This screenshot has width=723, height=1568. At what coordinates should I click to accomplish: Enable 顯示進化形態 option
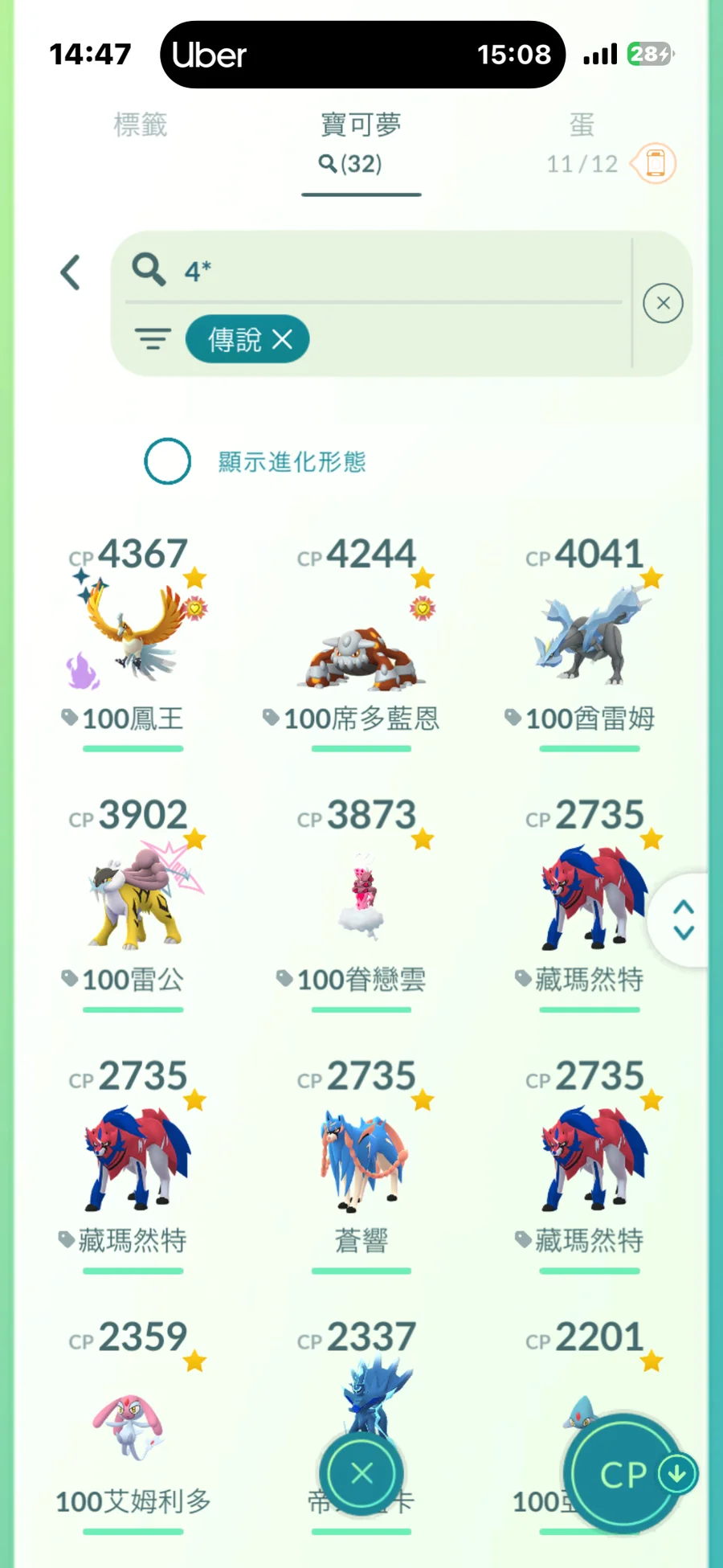(168, 461)
